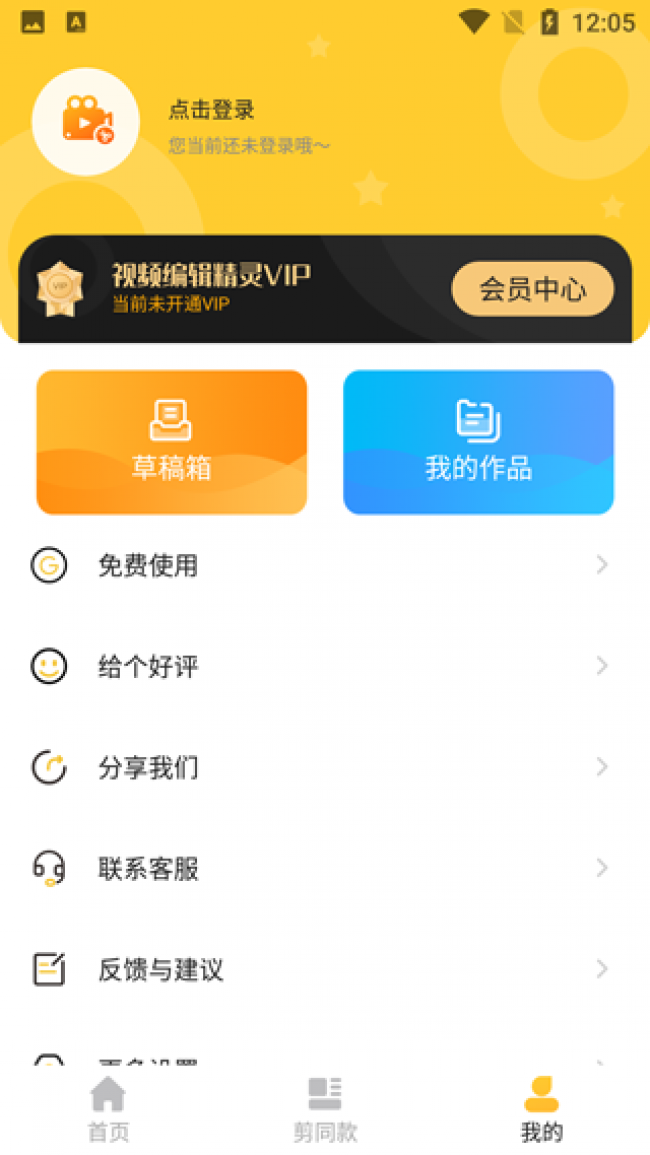Open 会员中心 member center
Screen dimensions: 650x1155
[x=532, y=289]
